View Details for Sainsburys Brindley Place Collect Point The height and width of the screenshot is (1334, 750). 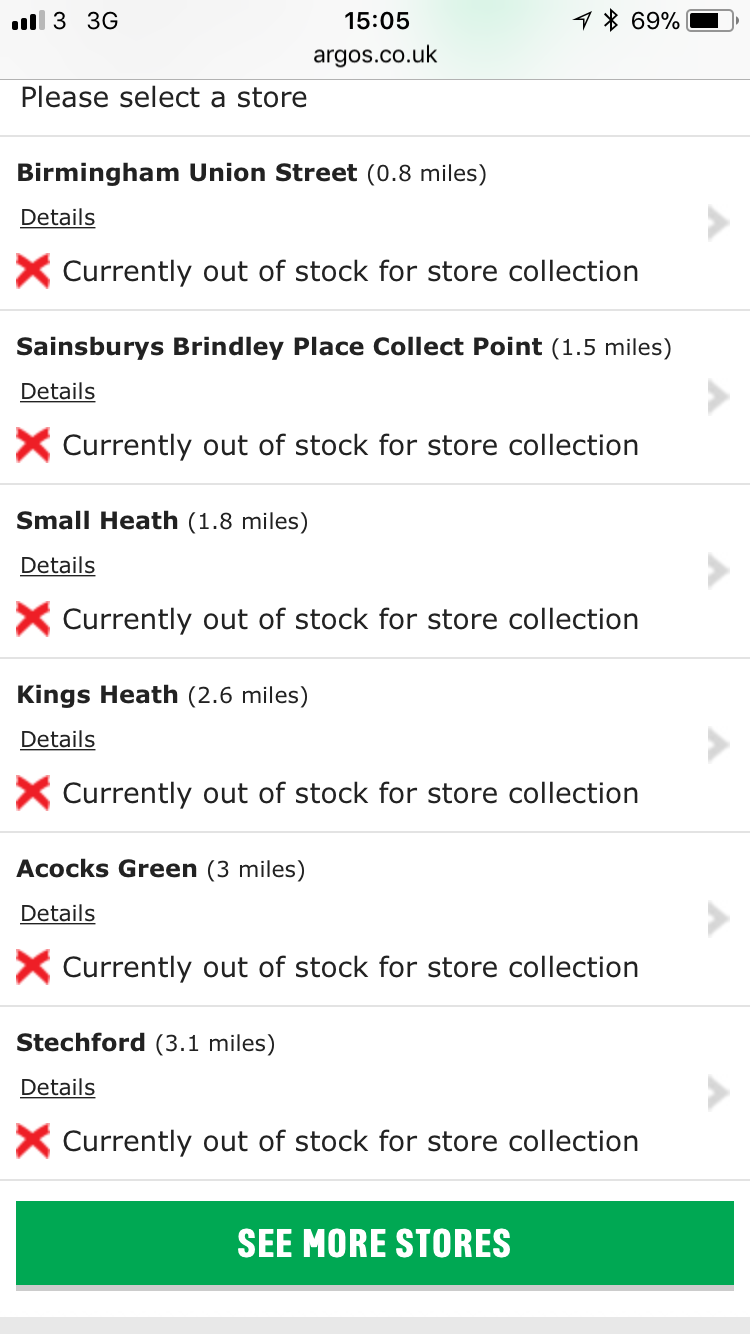pos(58,392)
